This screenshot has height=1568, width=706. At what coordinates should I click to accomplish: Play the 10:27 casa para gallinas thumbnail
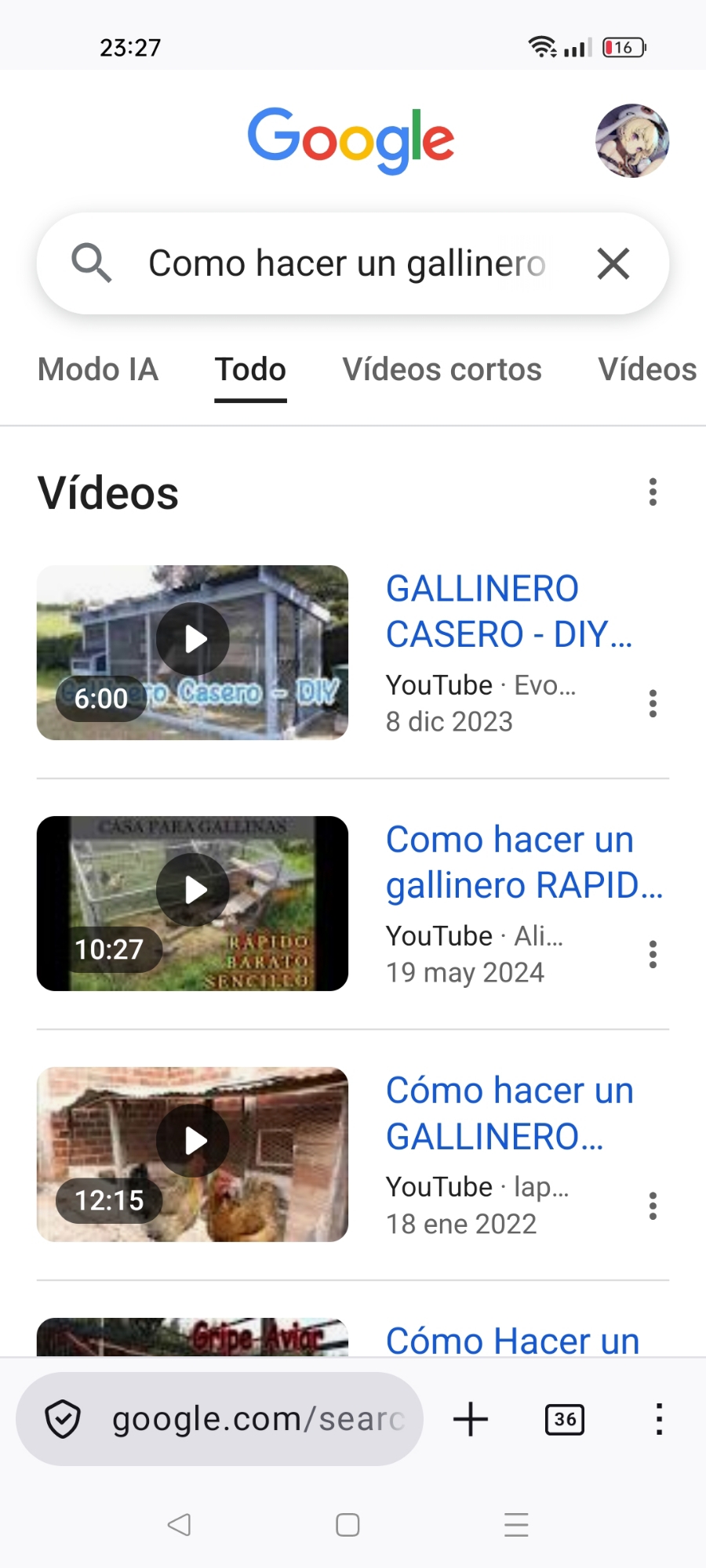(192, 903)
